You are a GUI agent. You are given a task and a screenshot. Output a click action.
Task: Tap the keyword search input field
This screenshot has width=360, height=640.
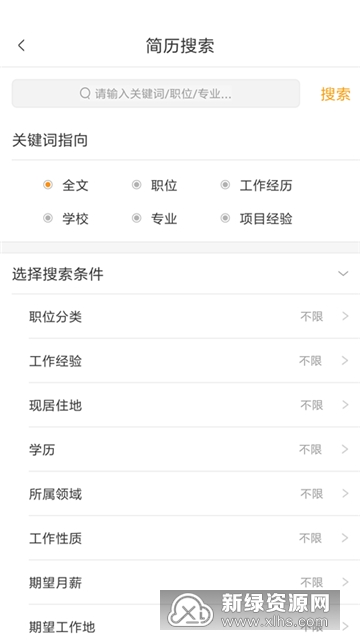click(x=156, y=93)
